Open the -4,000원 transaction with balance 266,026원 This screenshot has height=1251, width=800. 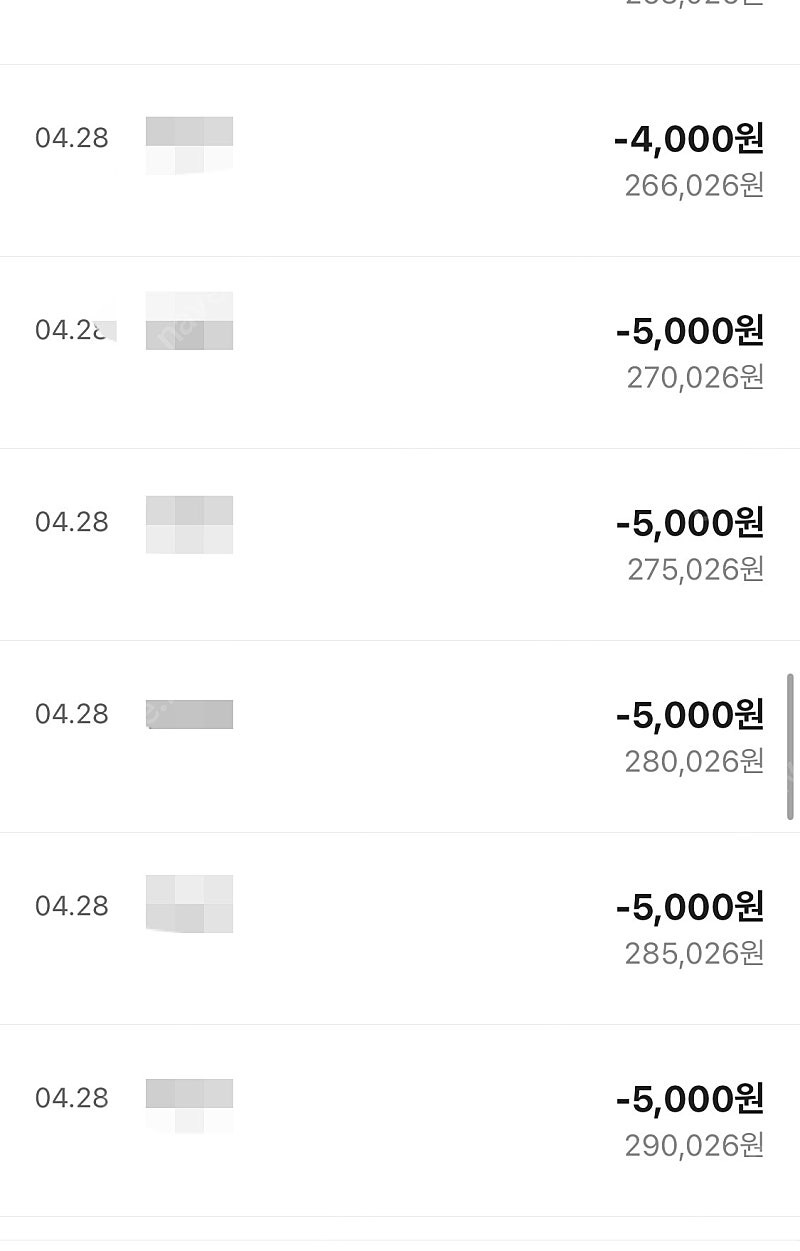coord(400,160)
